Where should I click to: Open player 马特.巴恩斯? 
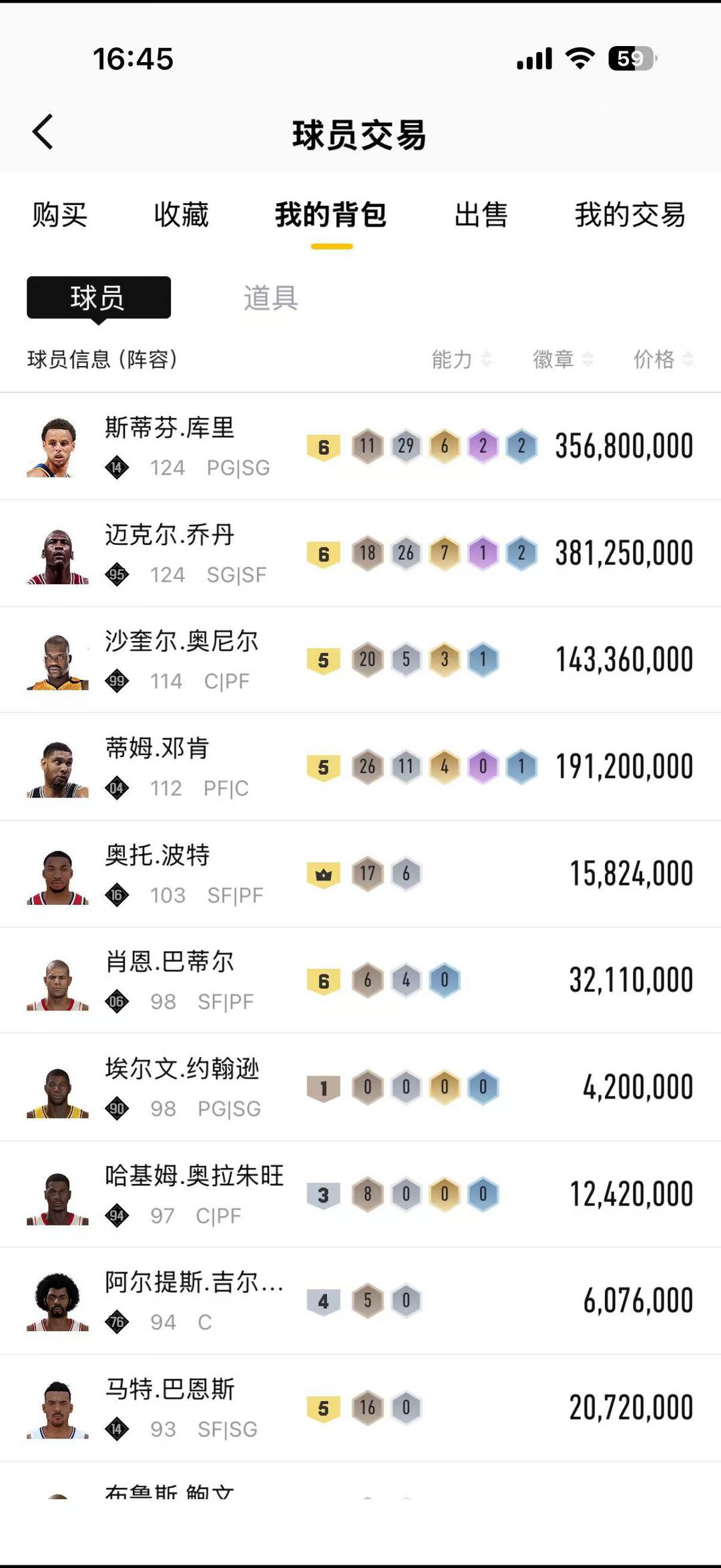pyautogui.click(x=170, y=1390)
